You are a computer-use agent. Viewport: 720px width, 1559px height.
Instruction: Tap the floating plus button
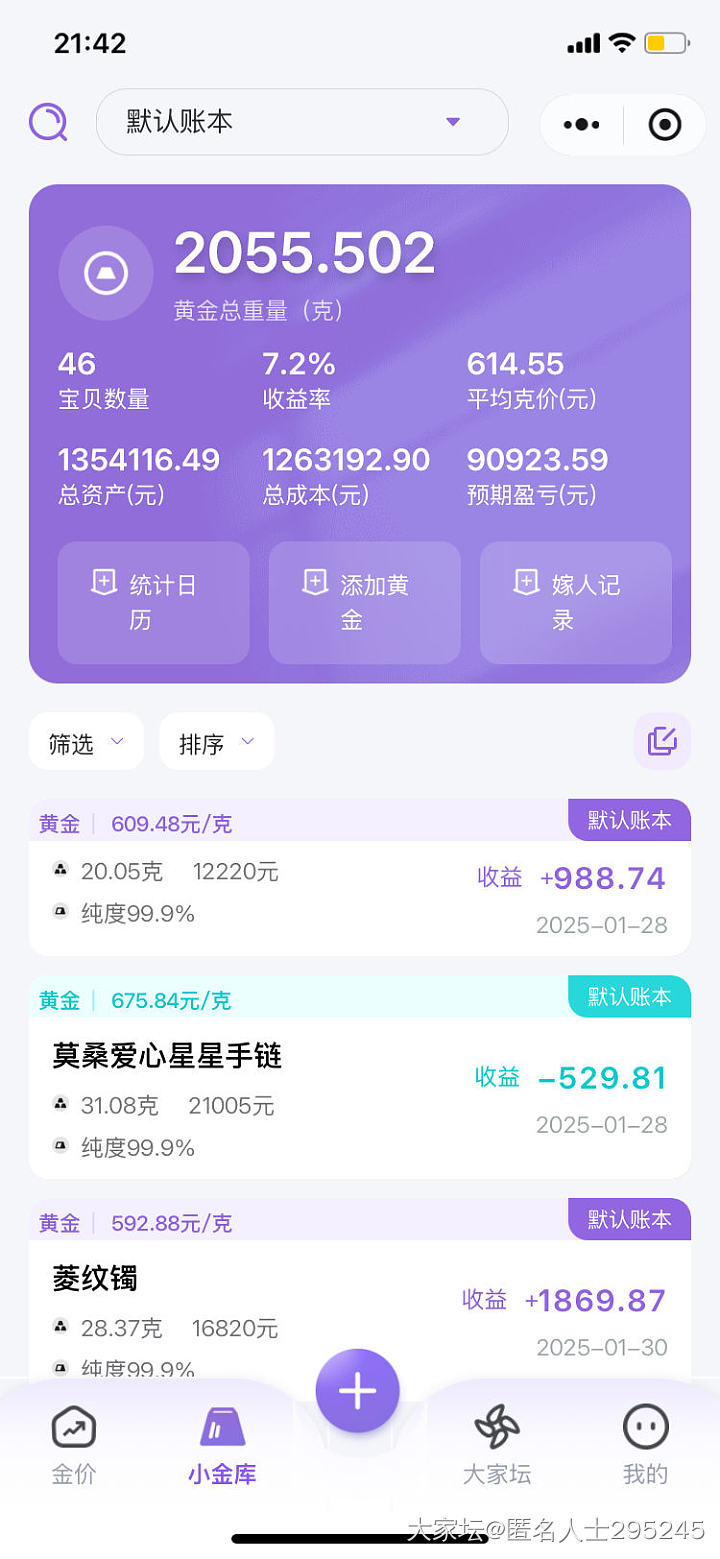(357, 1390)
